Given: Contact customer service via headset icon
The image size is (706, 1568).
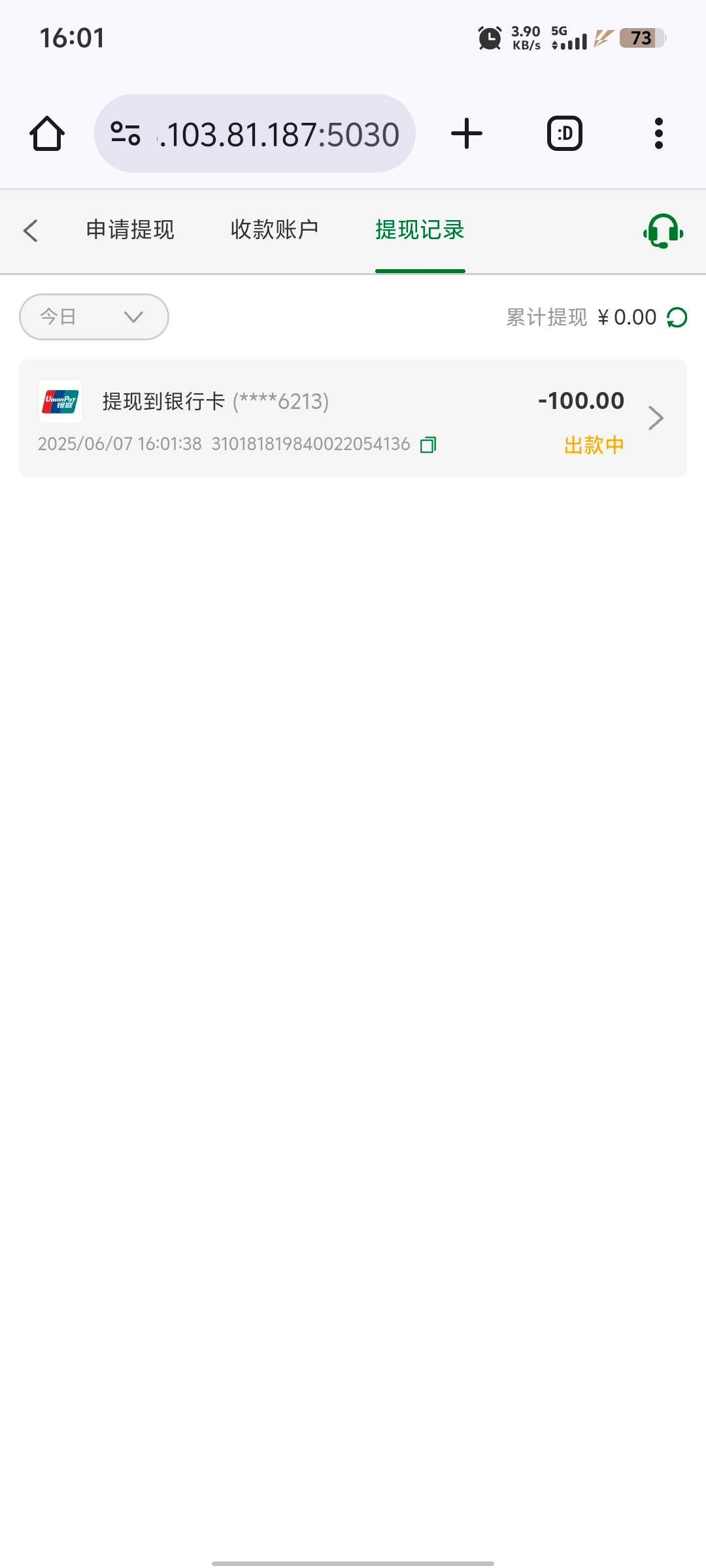Looking at the screenshot, I should click(x=663, y=231).
